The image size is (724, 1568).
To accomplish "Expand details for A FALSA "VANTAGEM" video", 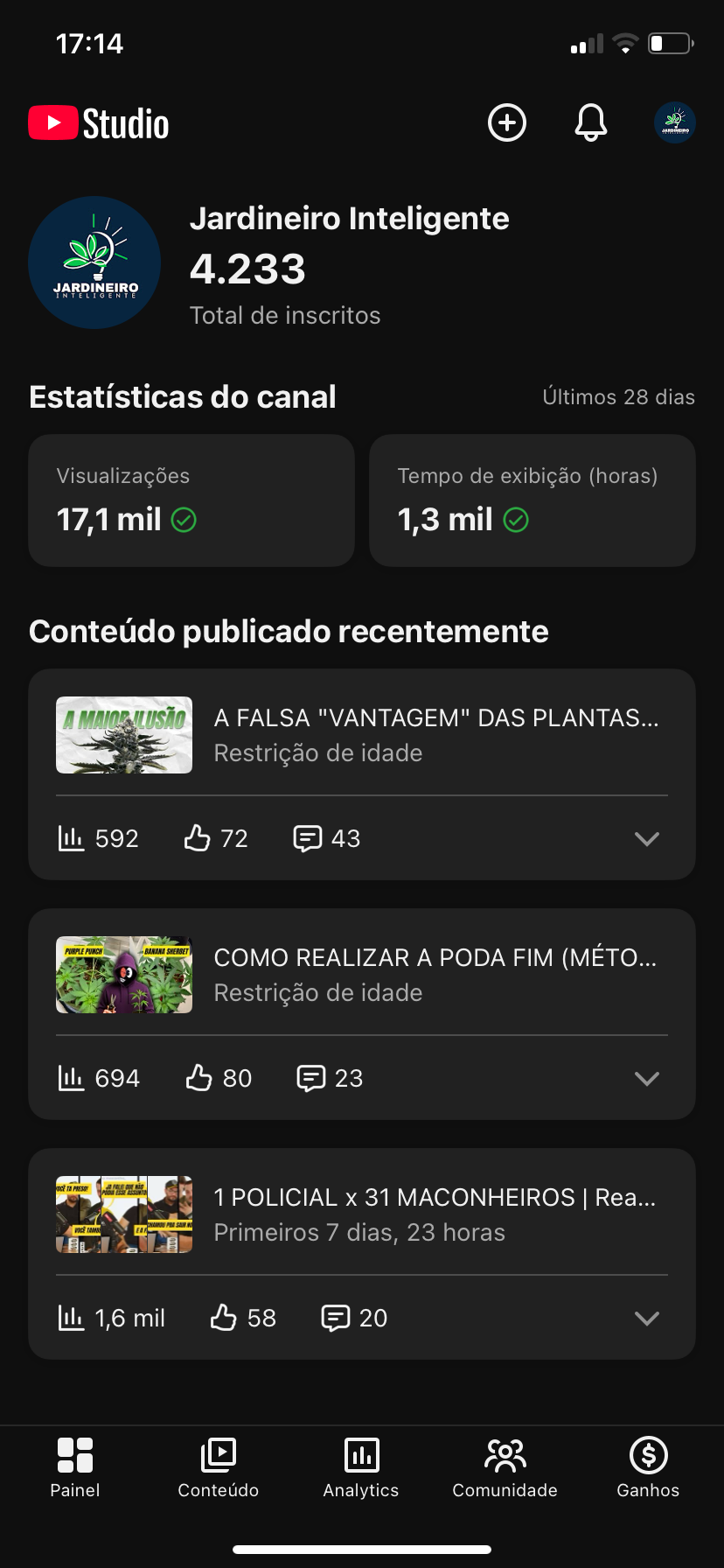I will pos(647,839).
